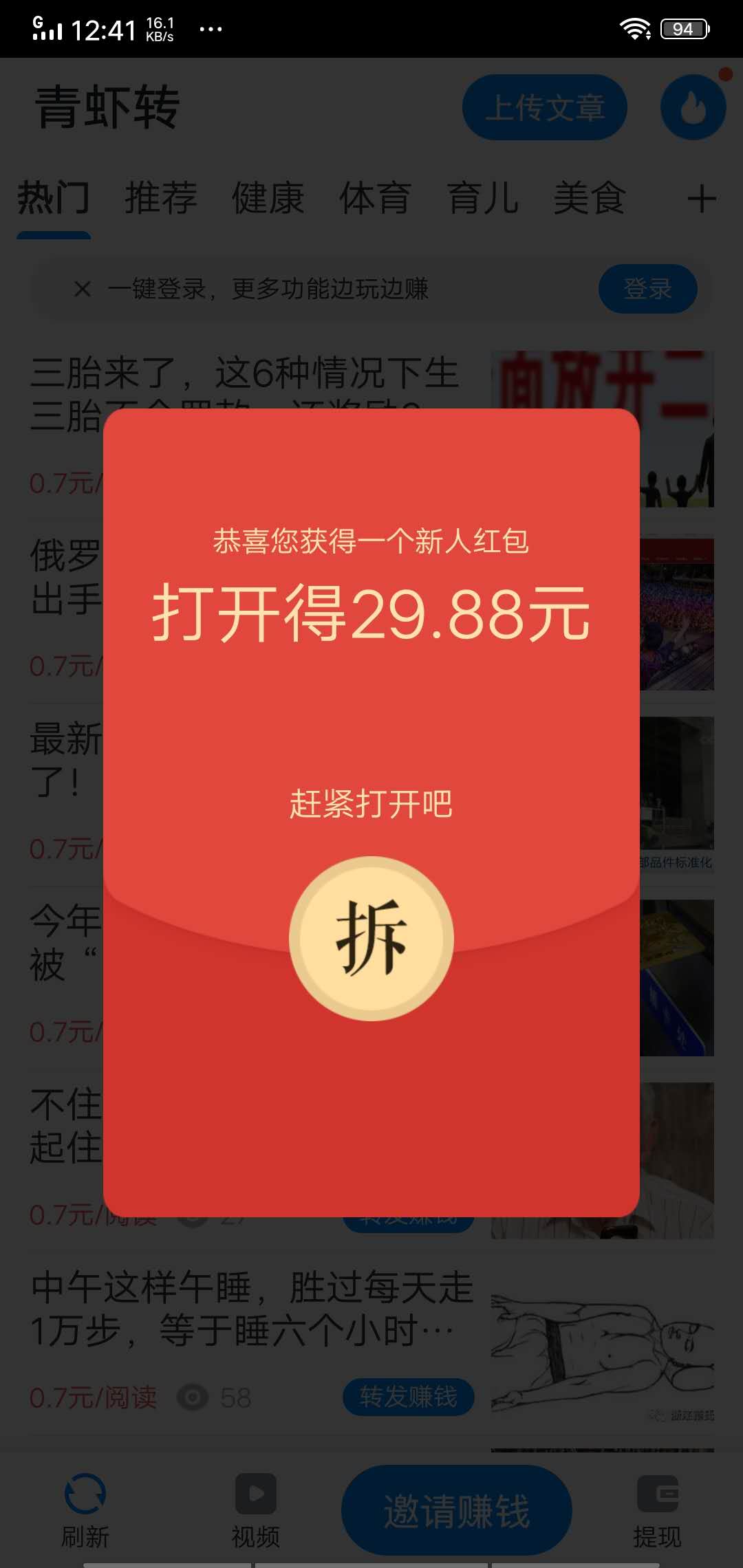
Task: Open the 三胎来了 article
Action: coord(244,375)
